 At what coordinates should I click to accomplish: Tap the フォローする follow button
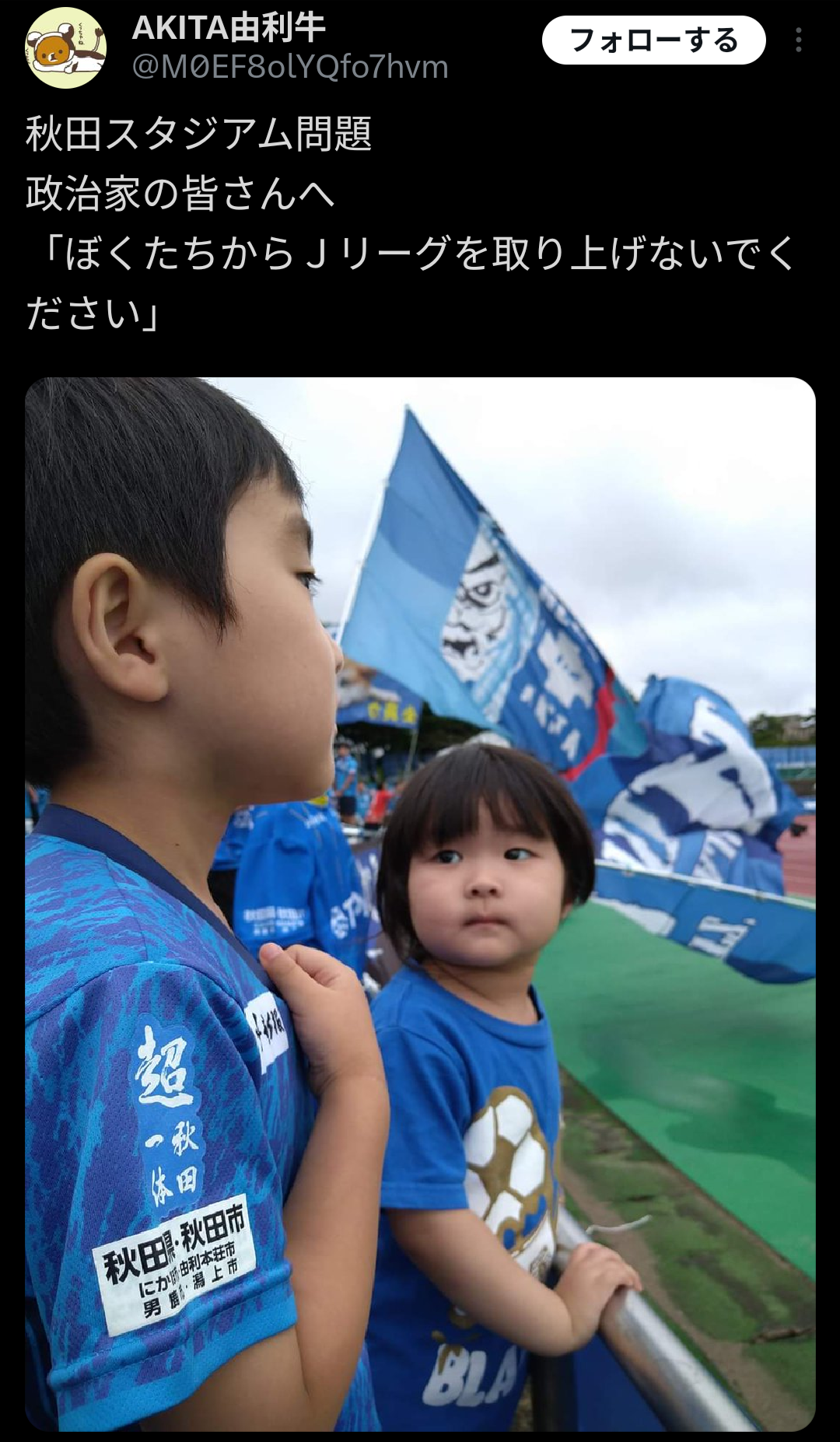tap(653, 40)
